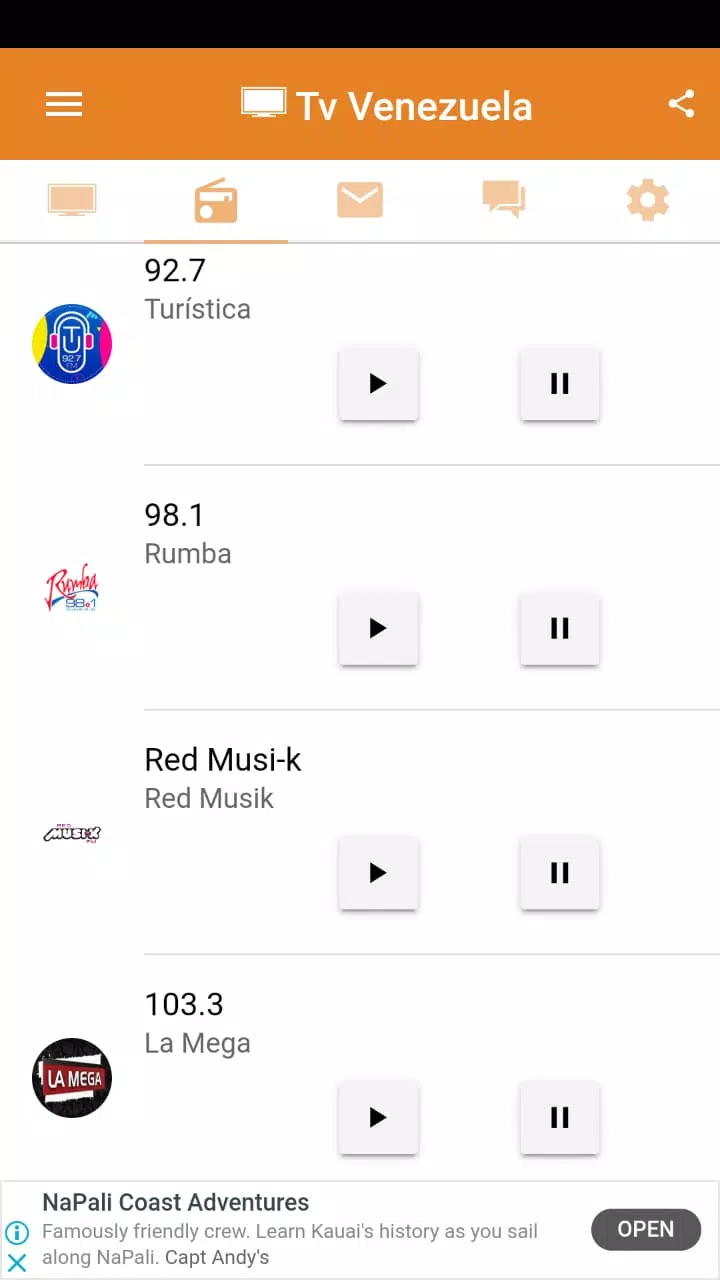This screenshot has width=720, height=1280.
Task: Select the radio stations tab
Action: pyautogui.click(x=216, y=201)
